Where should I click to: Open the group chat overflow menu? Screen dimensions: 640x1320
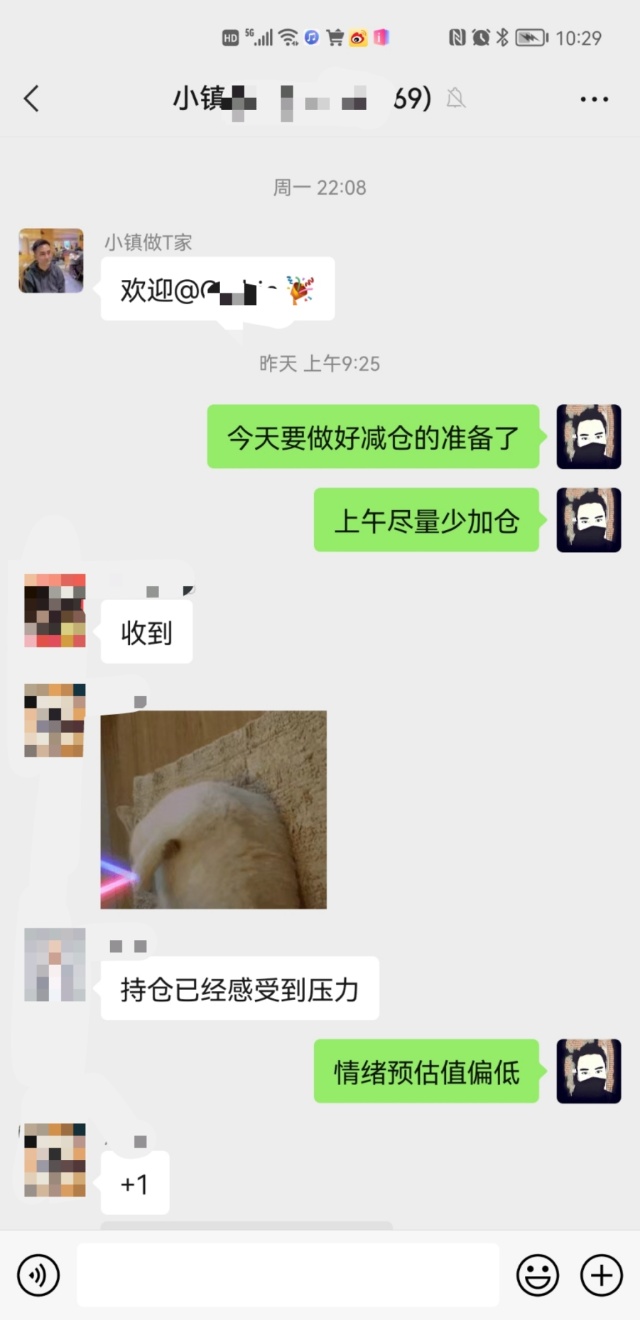tap(594, 99)
